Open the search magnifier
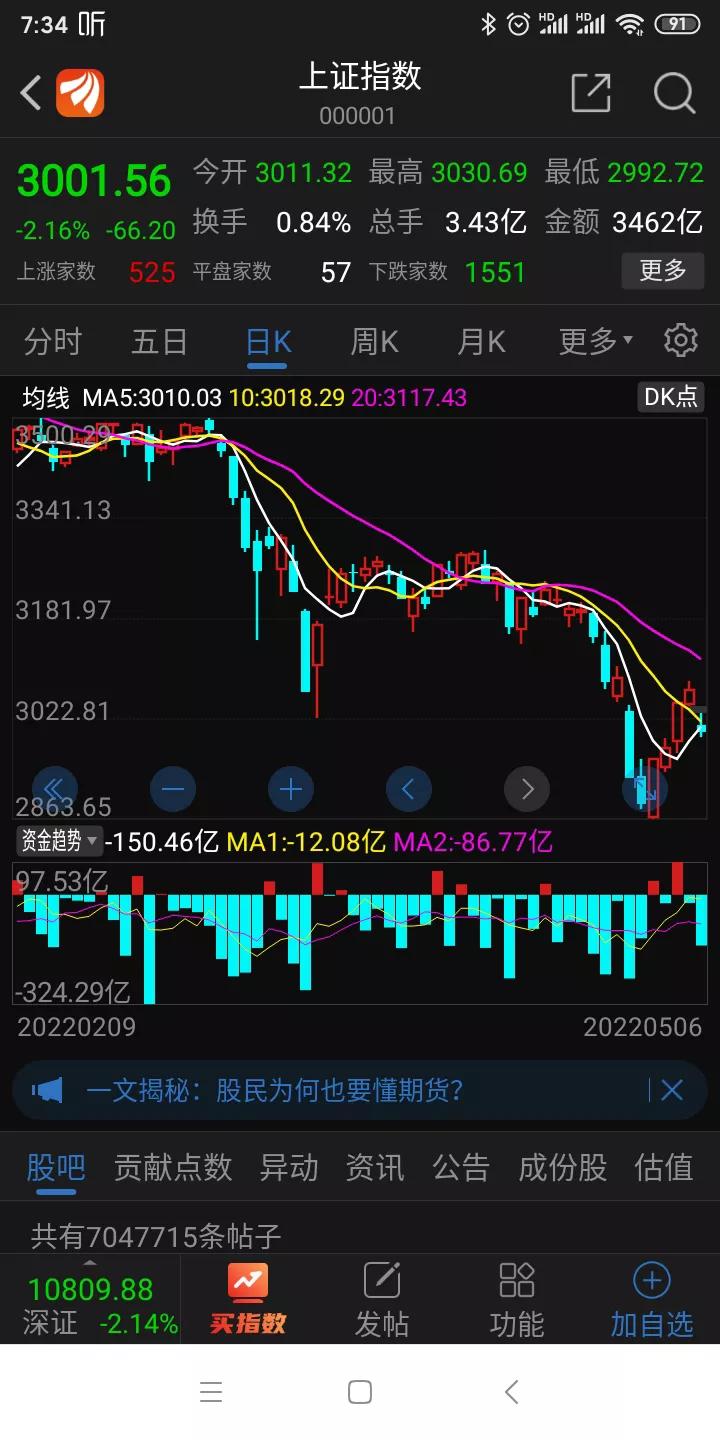The height and width of the screenshot is (1440, 720). coord(674,94)
